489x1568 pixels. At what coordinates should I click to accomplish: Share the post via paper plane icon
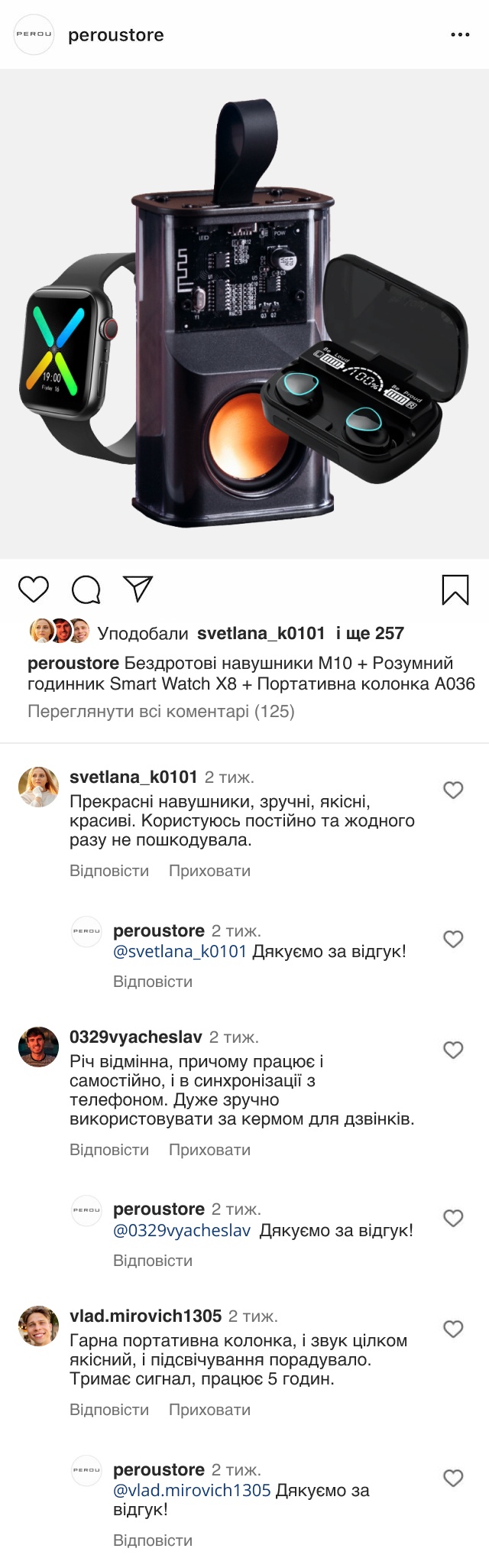[x=138, y=589]
